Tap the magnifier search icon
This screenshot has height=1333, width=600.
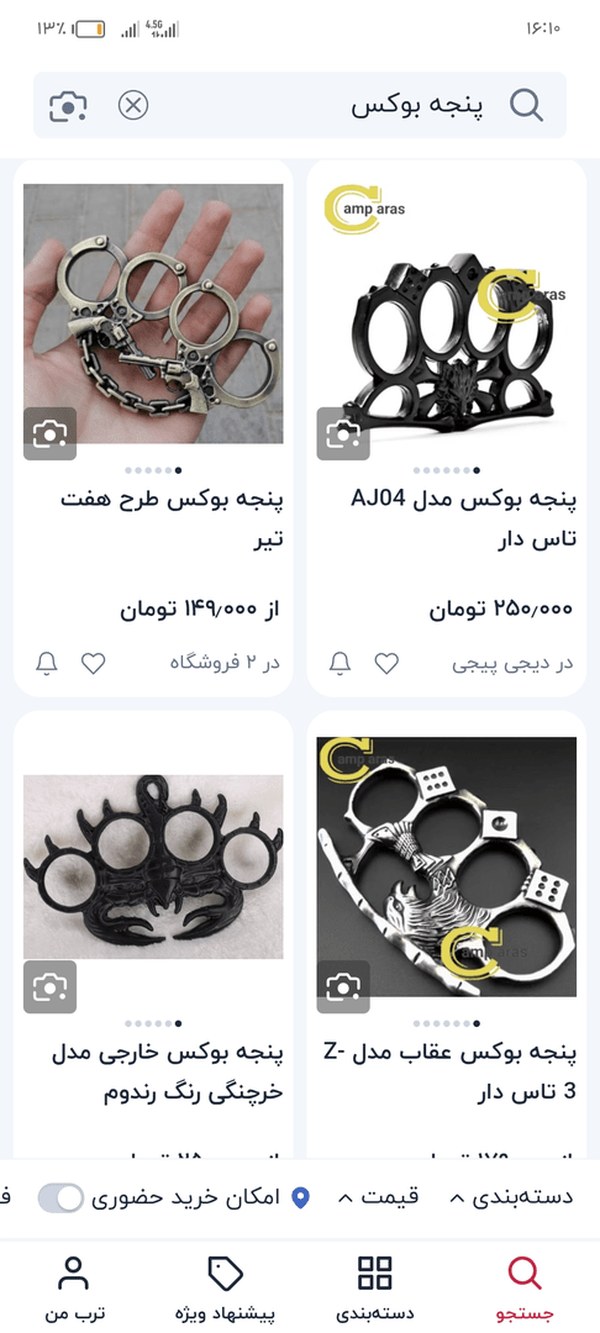526,105
